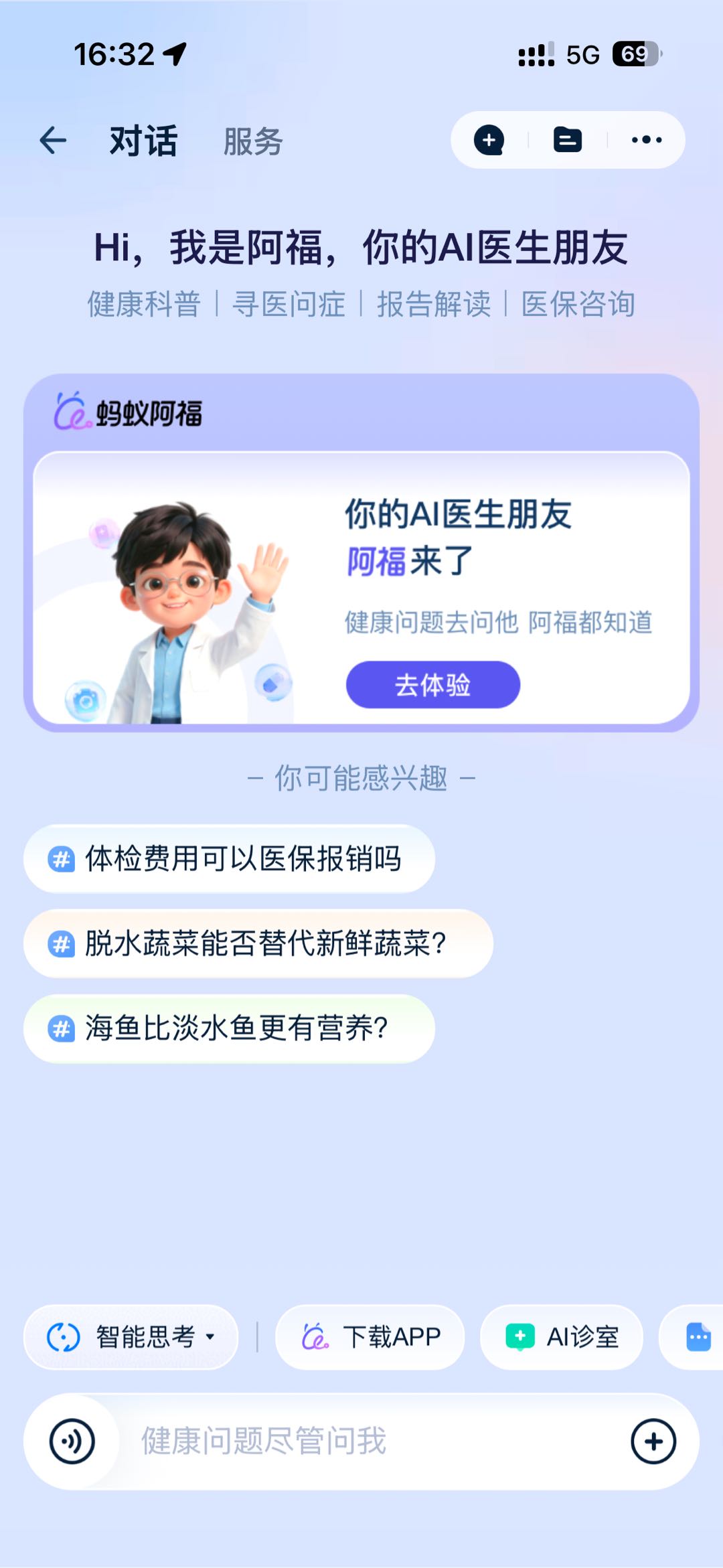Image resolution: width=723 pixels, height=1568 pixels.
Task: Open the more options ellipsis menu
Action: tap(645, 139)
